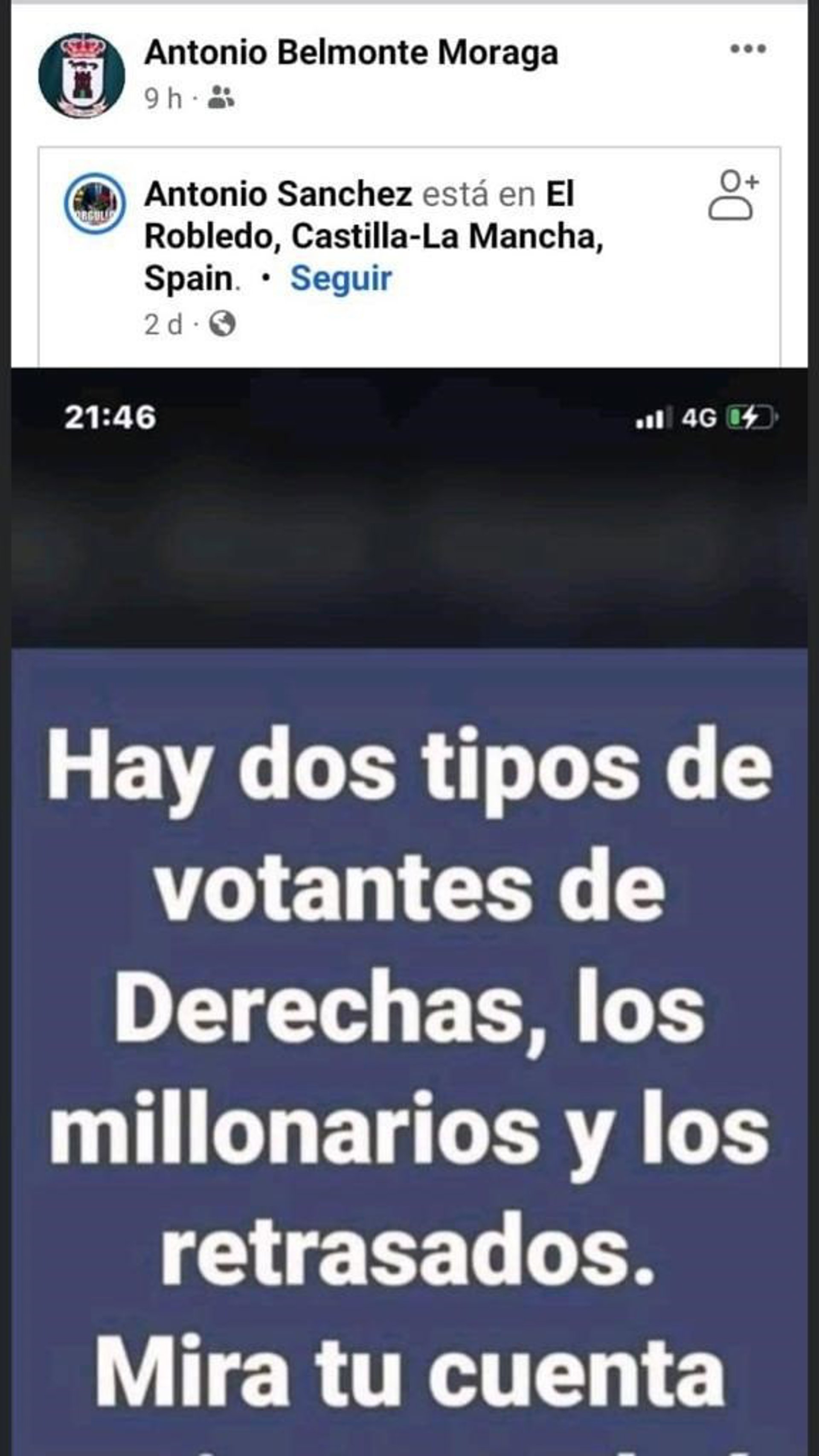
Task: Tap Antonio Sanchez's avatar picture
Action: click(94, 204)
